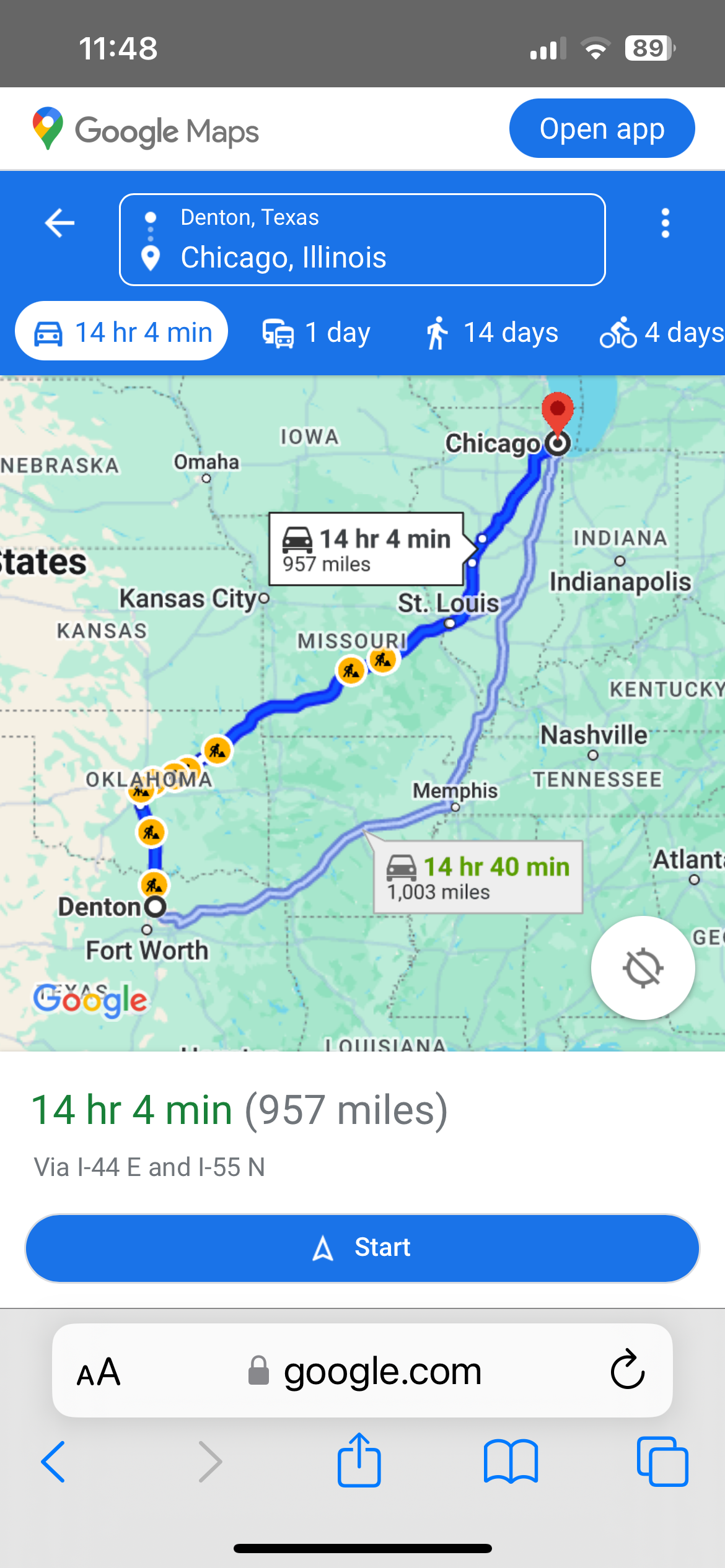This screenshot has height=1568, width=725.
Task: Open Safari's share sheet
Action: [359, 1460]
